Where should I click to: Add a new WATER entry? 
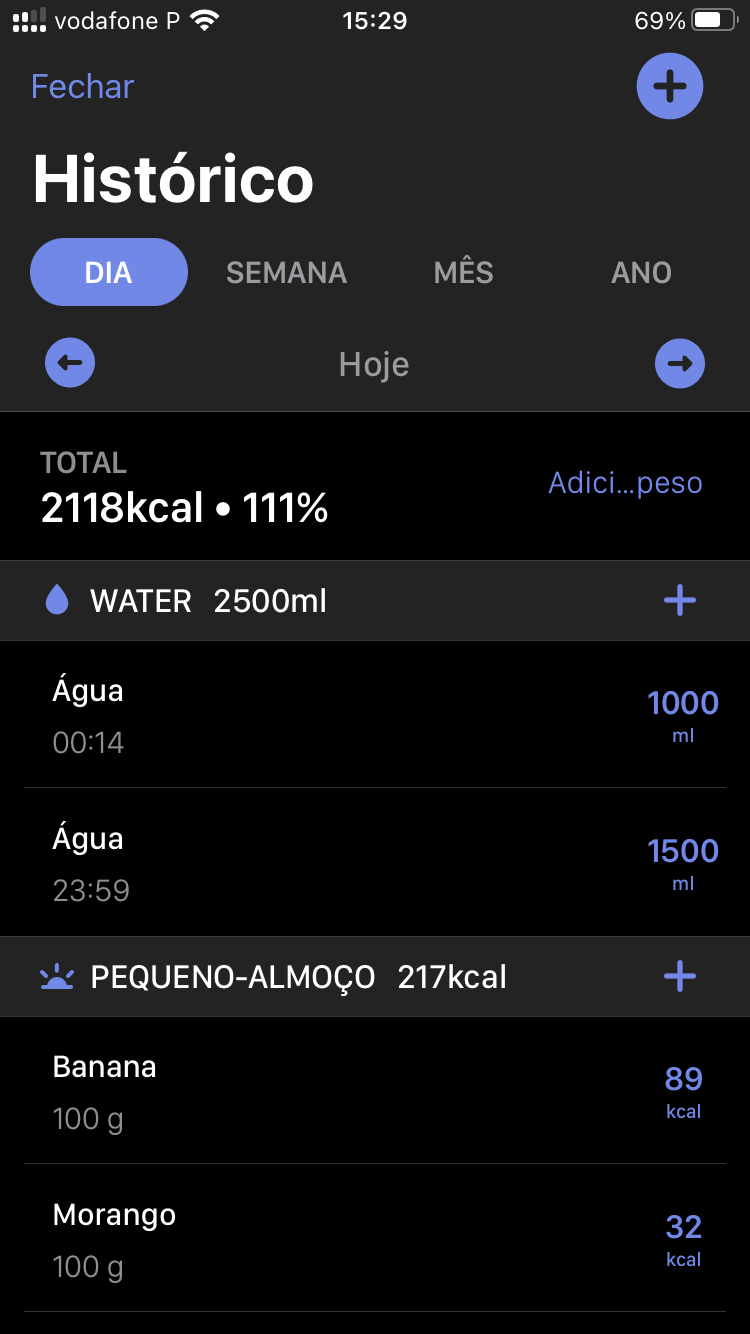(679, 600)
